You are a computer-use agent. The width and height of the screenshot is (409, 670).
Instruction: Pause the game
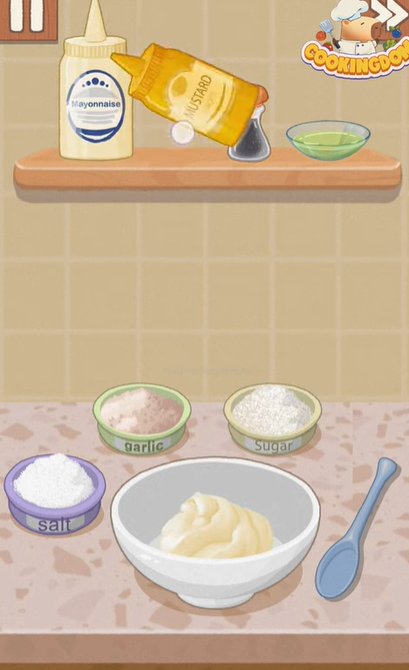point(27,17)
